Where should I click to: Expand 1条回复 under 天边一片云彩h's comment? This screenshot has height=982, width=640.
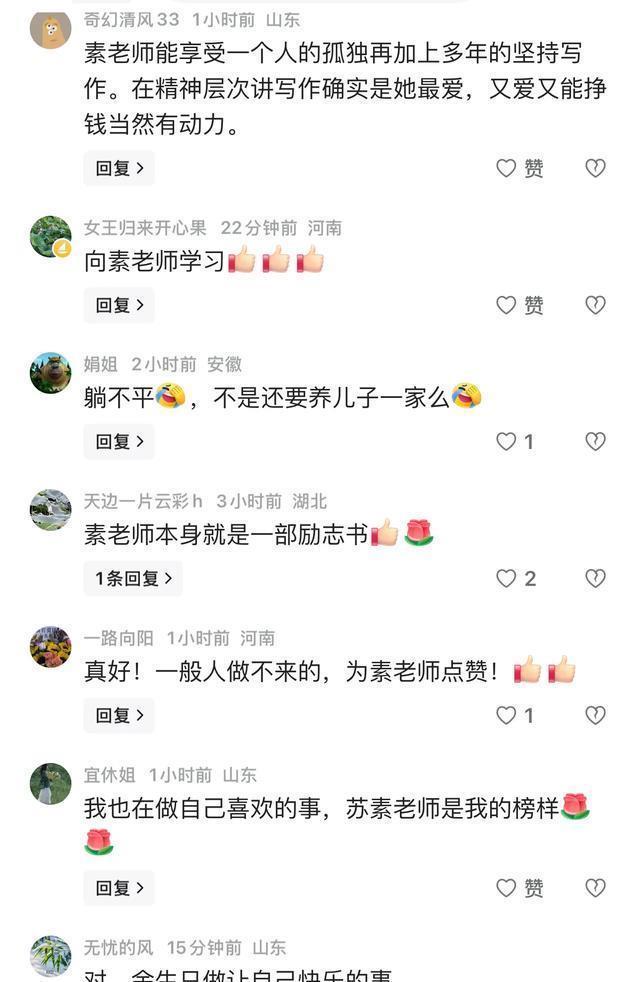point(133,578)
